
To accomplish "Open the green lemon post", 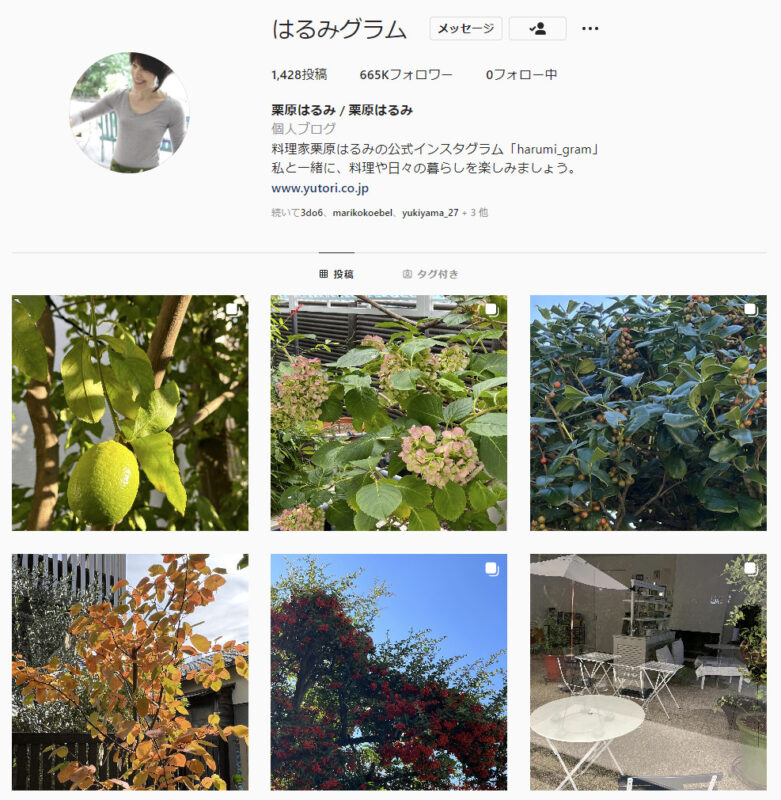I will tap(130, 412).
